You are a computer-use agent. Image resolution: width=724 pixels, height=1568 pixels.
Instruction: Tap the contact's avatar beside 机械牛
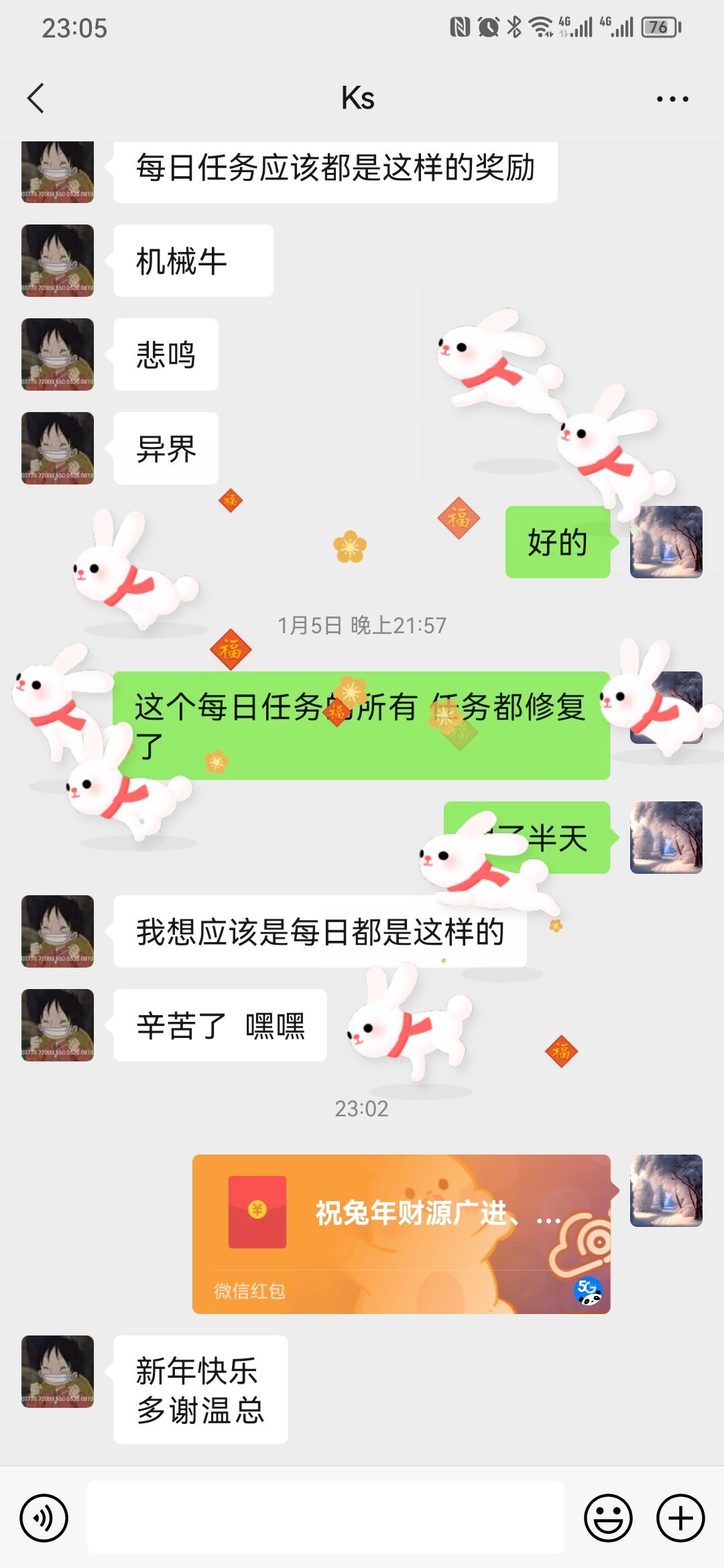click(x=58, y=261)
